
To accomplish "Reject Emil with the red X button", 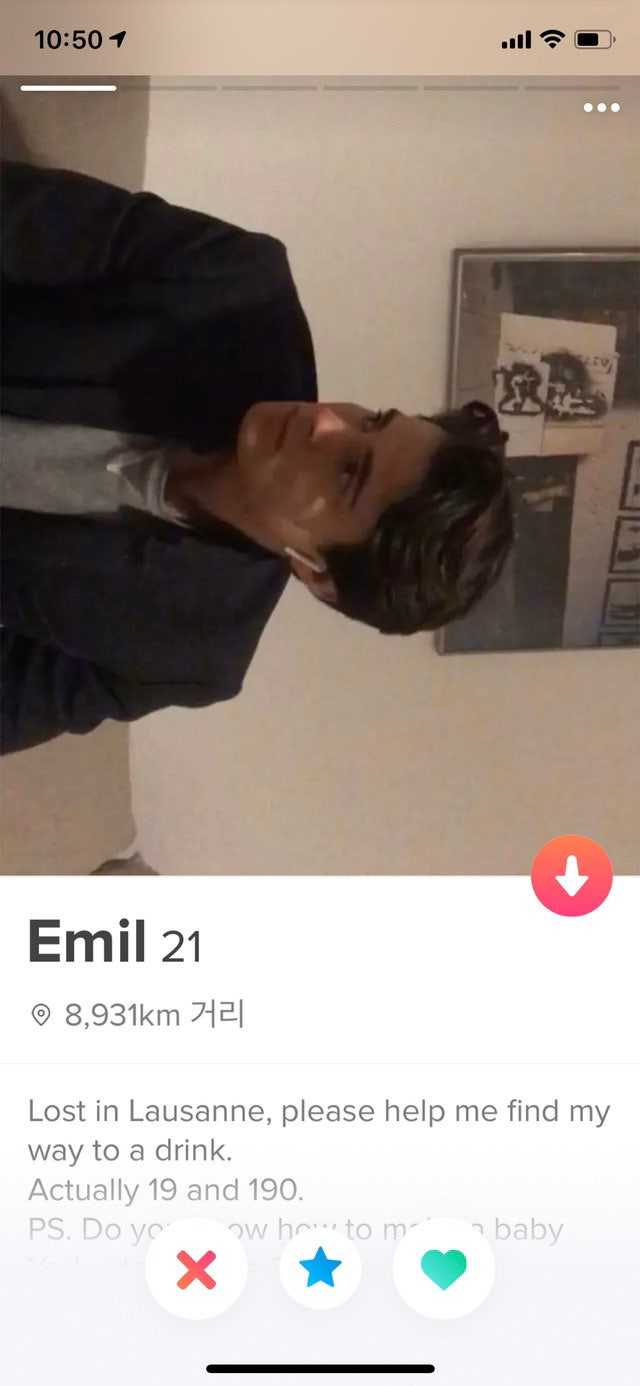I will pos(196,1269).
